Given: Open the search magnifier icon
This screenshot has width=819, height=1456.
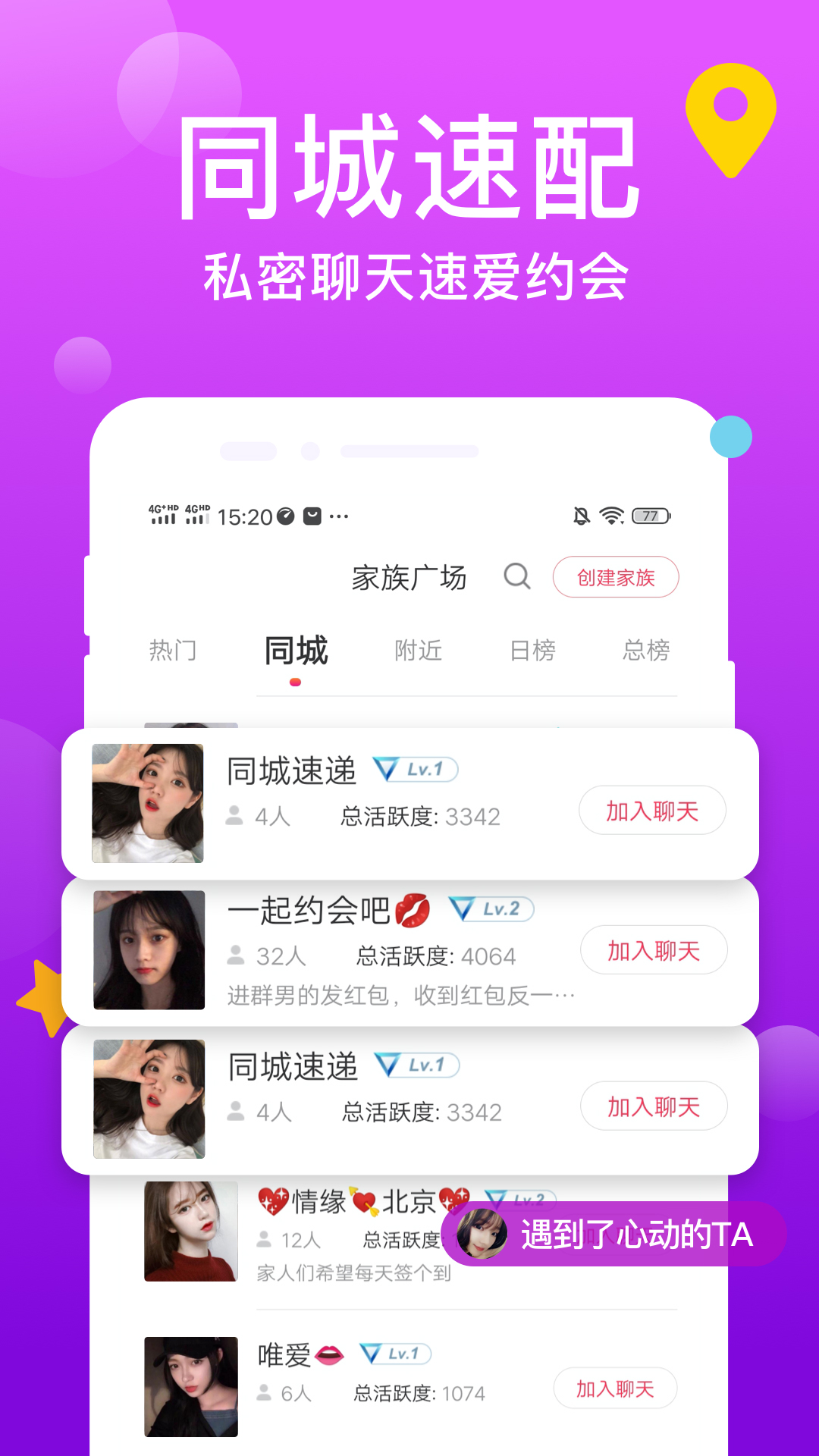Looking at the screenshot, I should click(518, 577).
